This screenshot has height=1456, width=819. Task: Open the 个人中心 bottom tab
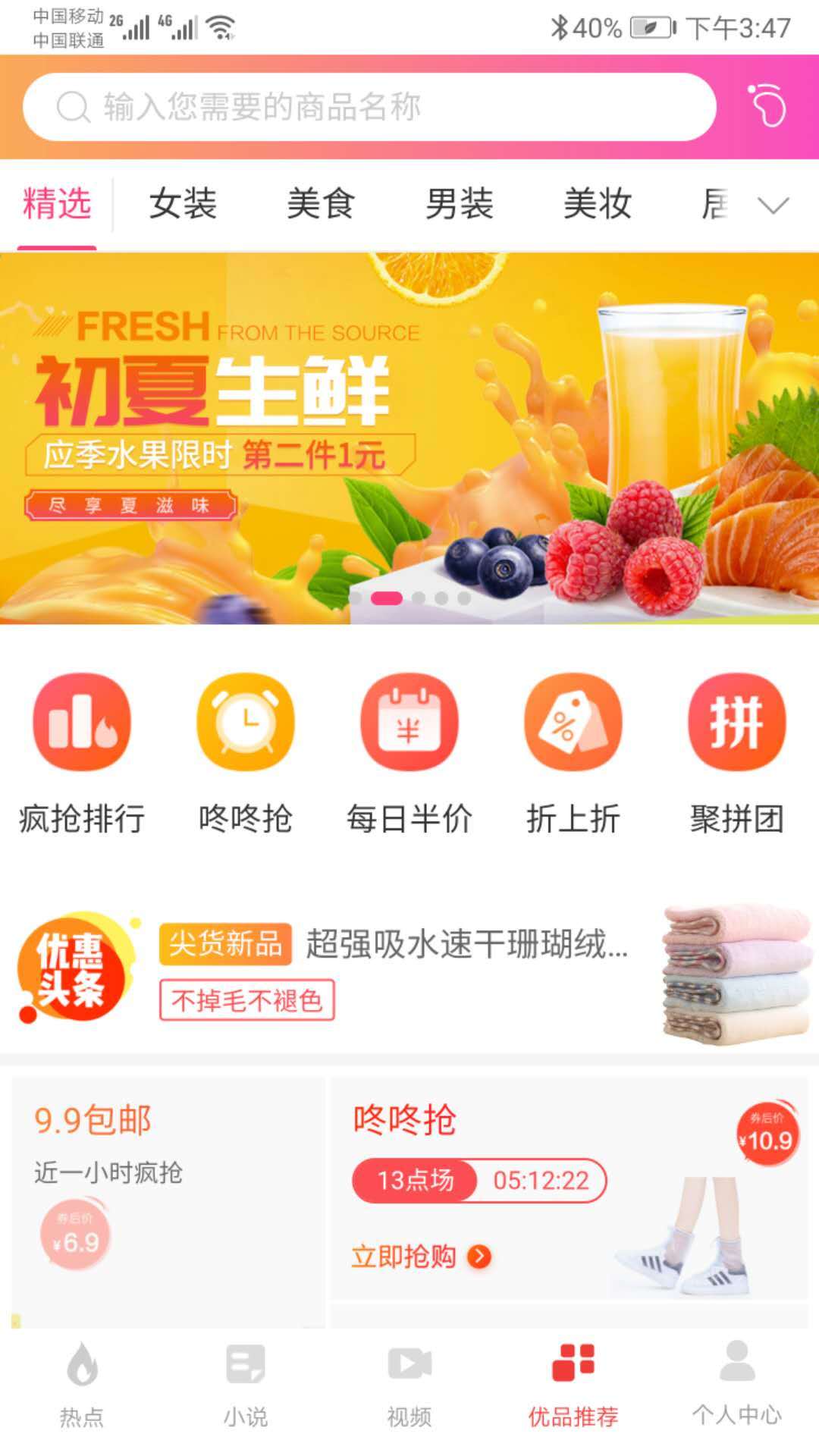coord(737,1385)
